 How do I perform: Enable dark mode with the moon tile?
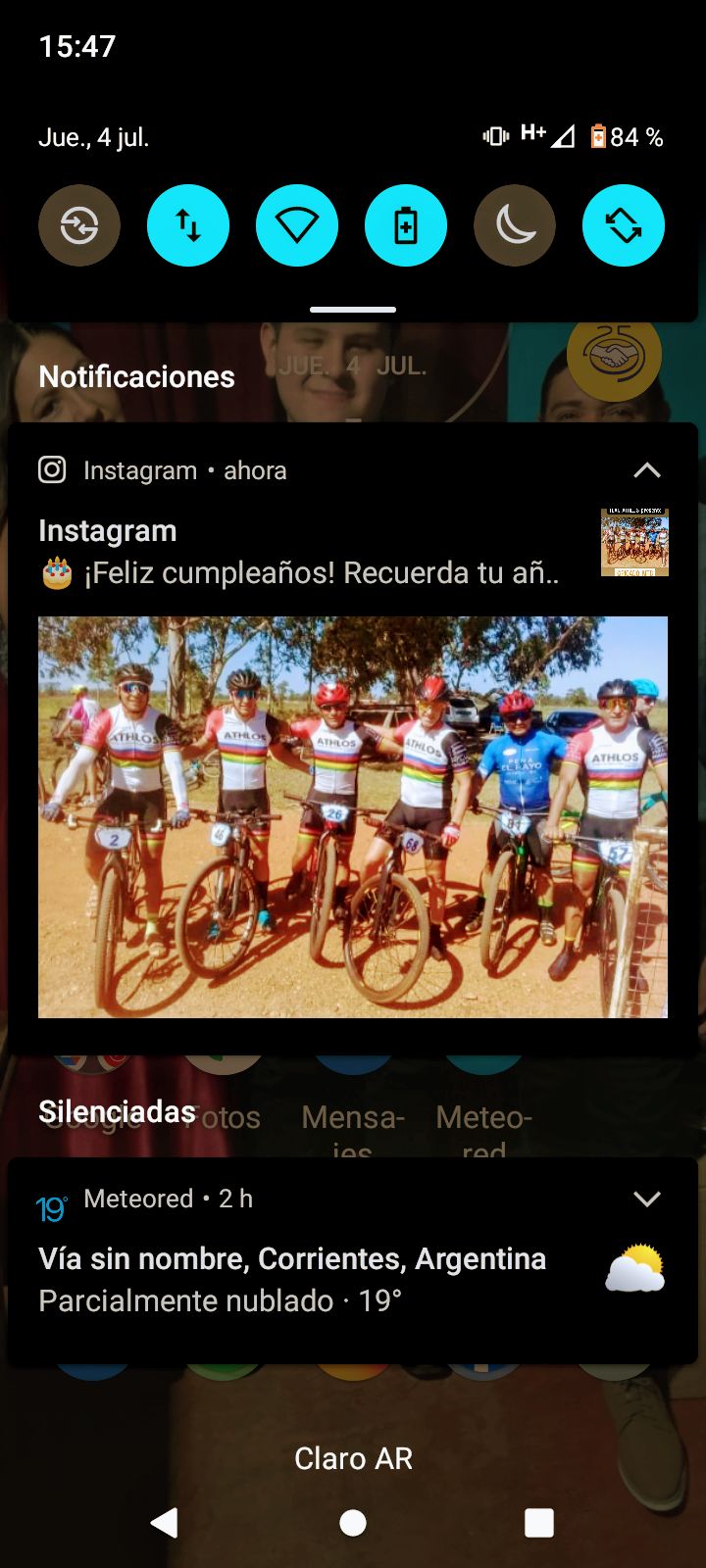coord(515,225)
